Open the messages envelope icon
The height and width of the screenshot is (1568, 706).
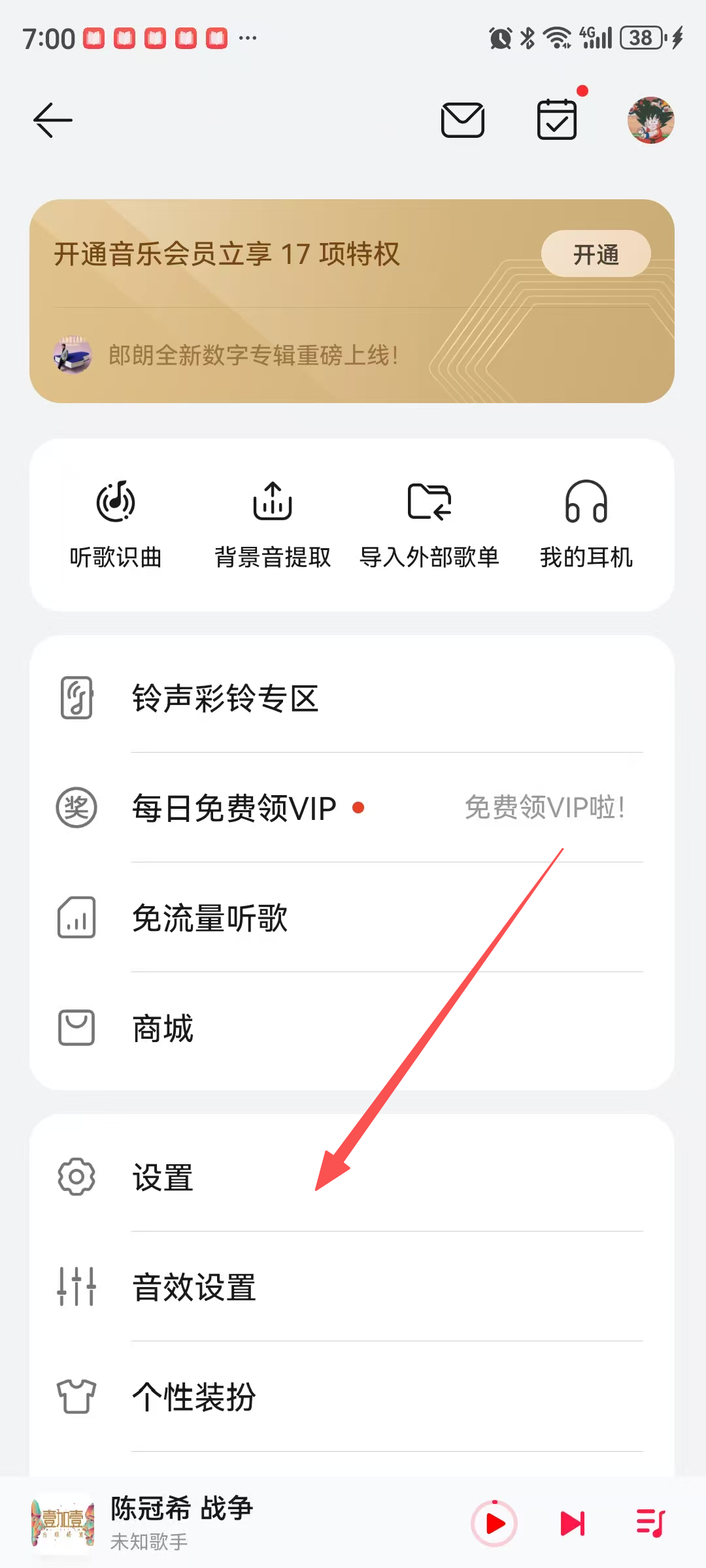pyautogui.click(x=462, y=120)
